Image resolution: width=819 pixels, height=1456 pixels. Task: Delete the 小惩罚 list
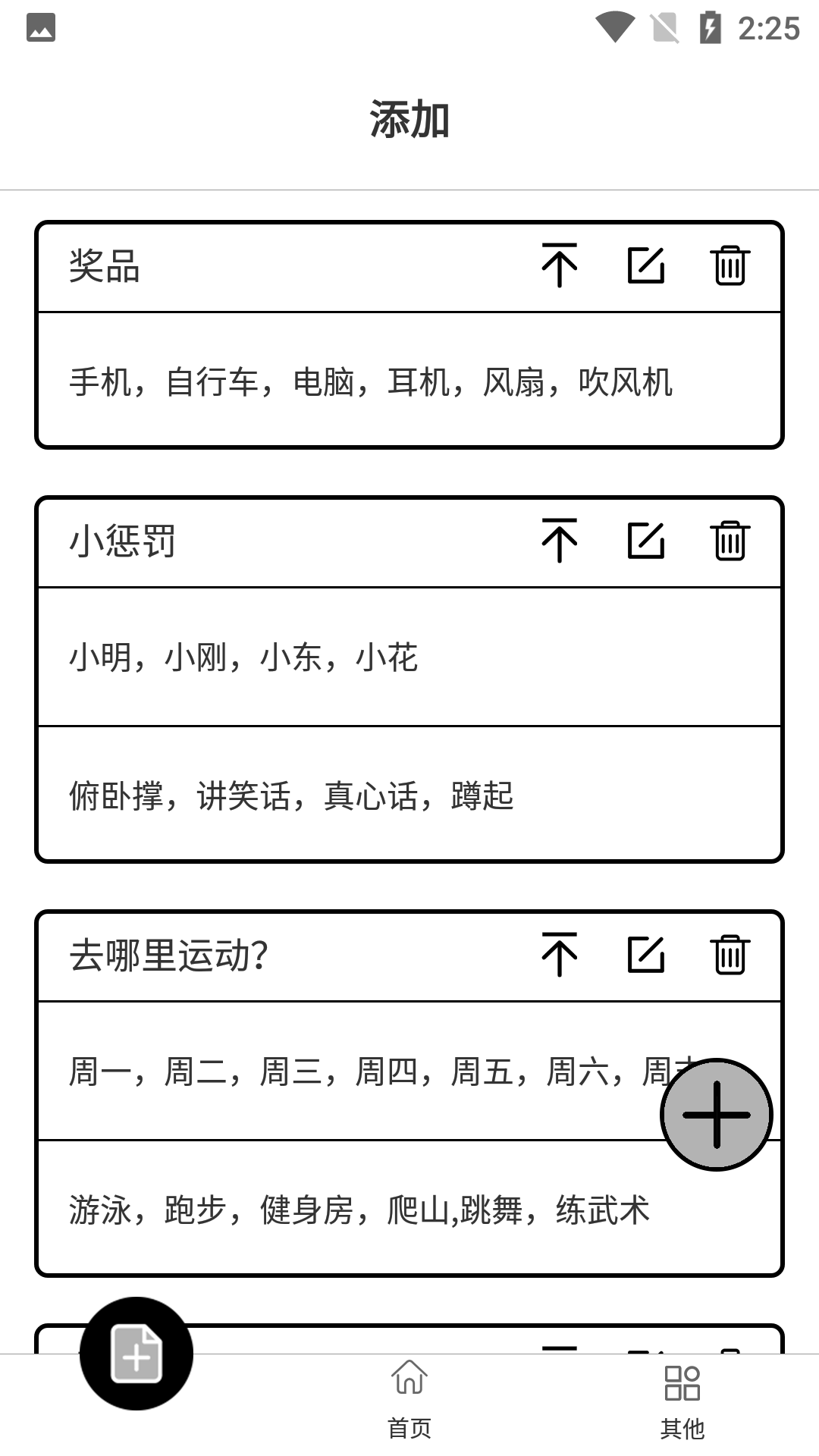pyautogui.click(x=730, y=541)
